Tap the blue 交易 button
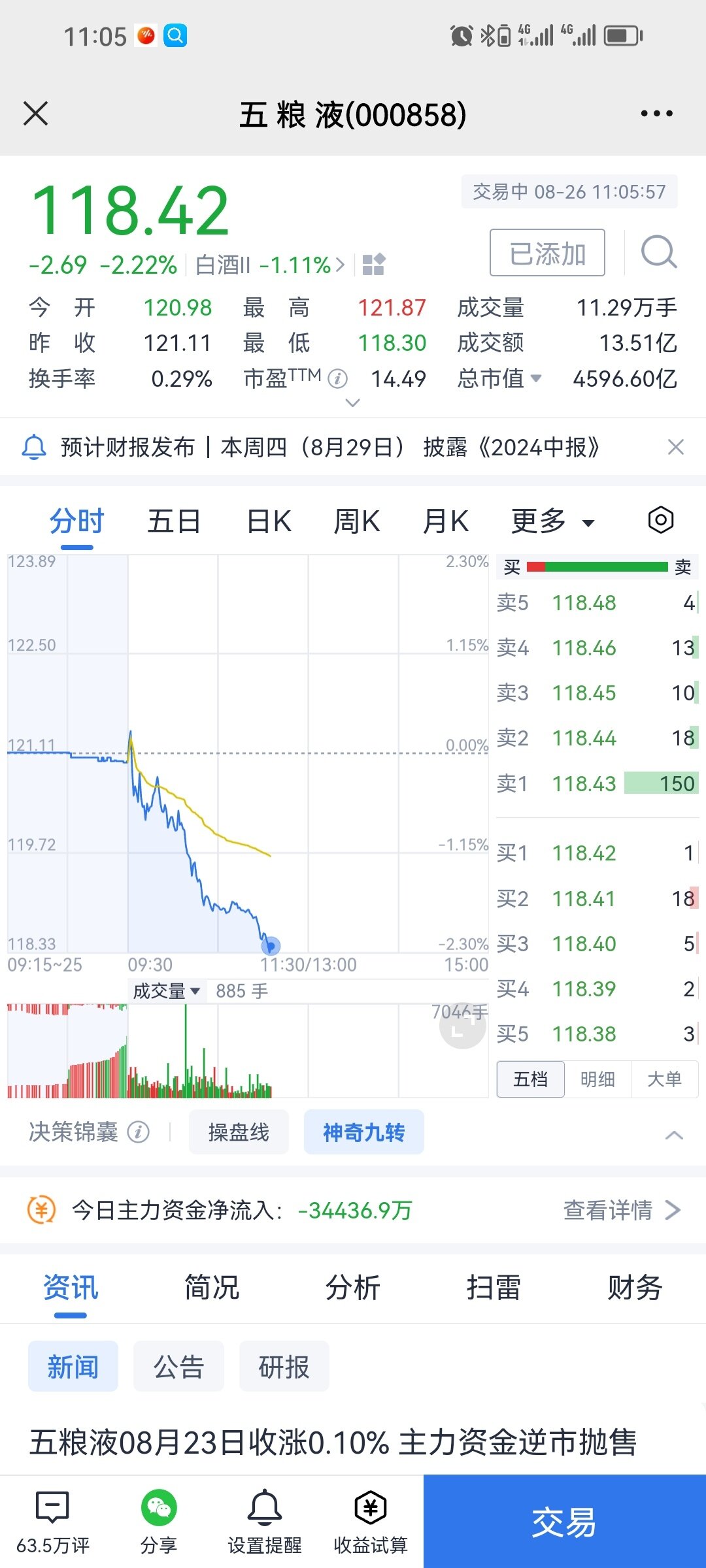706x1568 pixels. click(565, 1522)
